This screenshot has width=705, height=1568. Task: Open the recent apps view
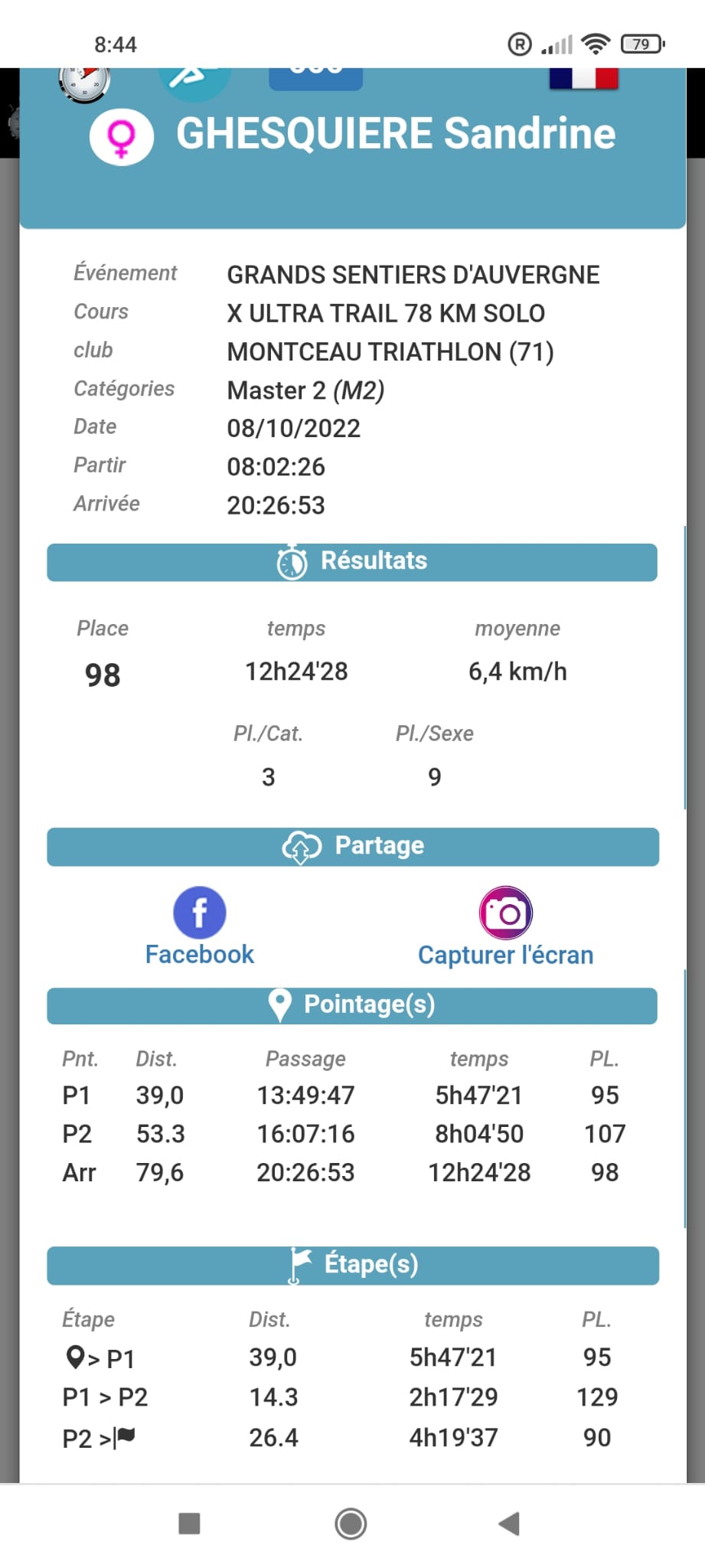(x=189, y=1524)
